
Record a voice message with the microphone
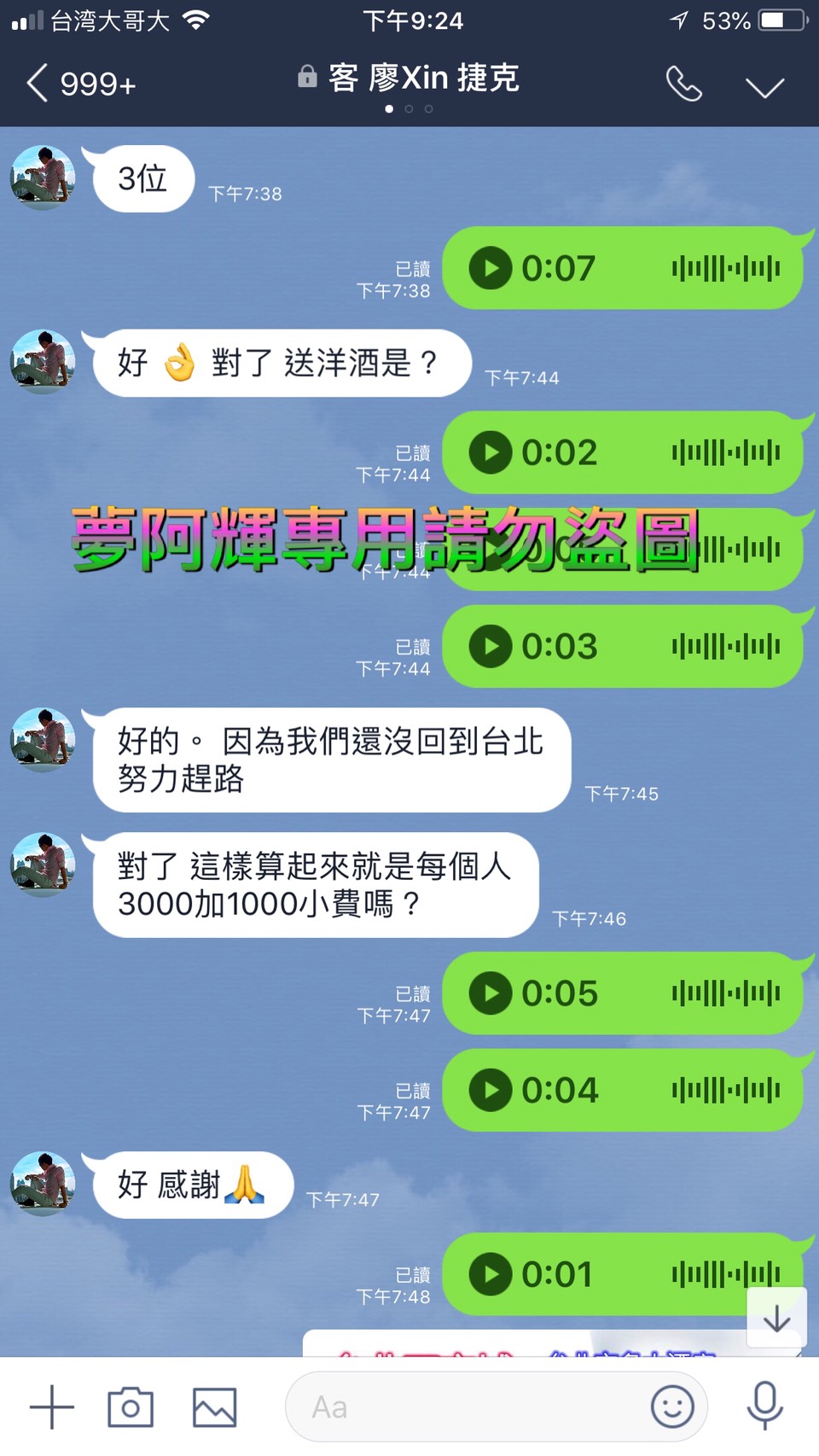(764, 1406)
